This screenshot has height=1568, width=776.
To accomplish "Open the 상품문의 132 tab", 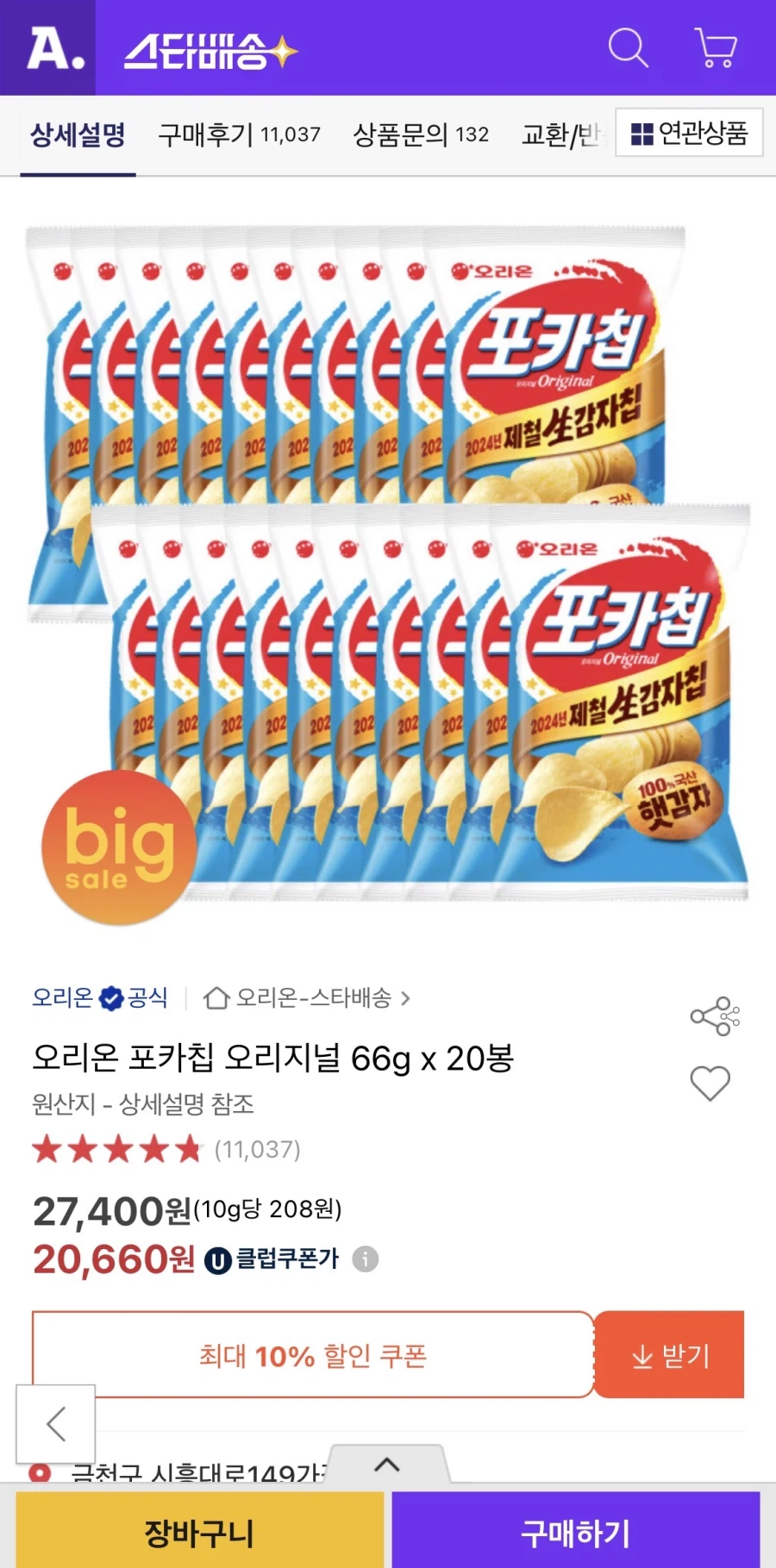I will click(421, 134).
